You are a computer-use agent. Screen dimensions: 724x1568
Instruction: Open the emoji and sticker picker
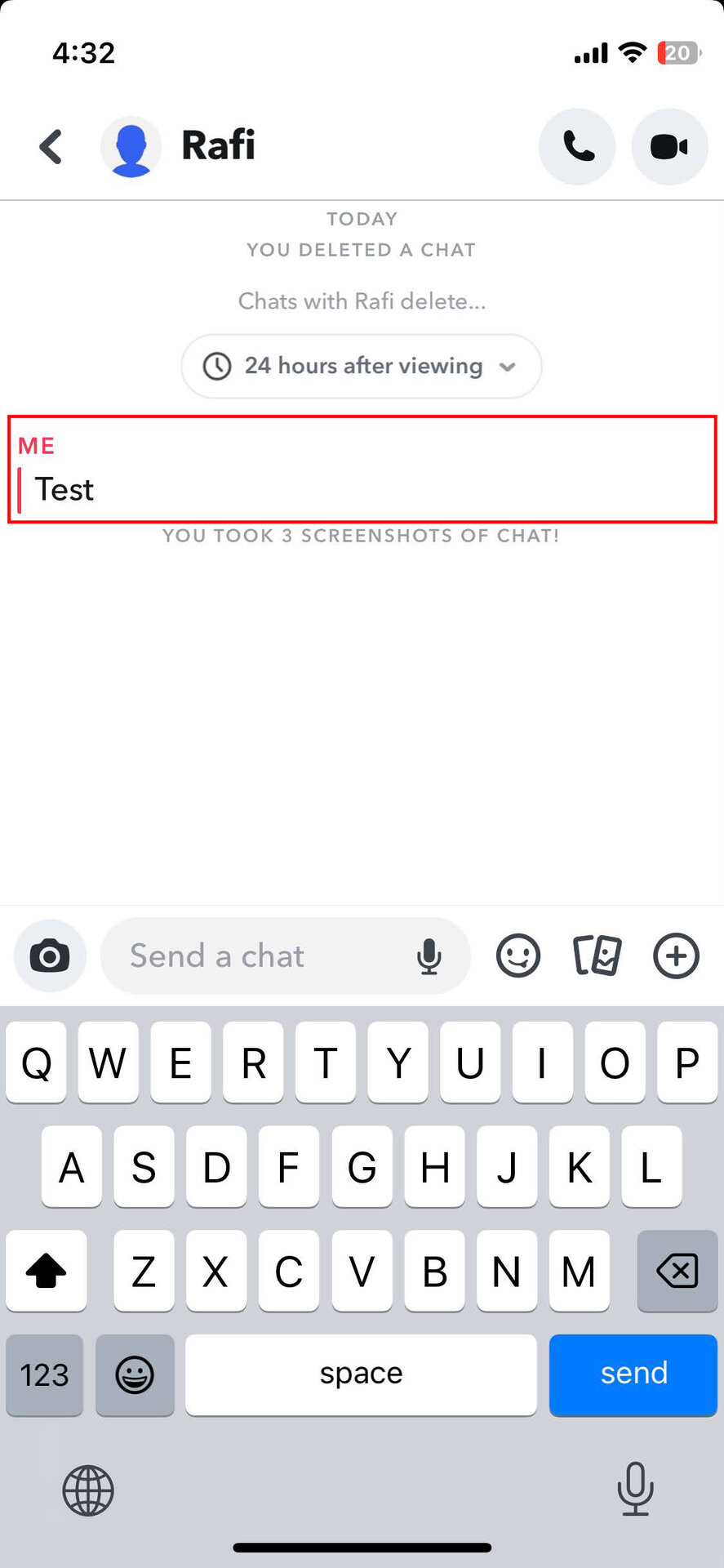[x=518, y=955]
